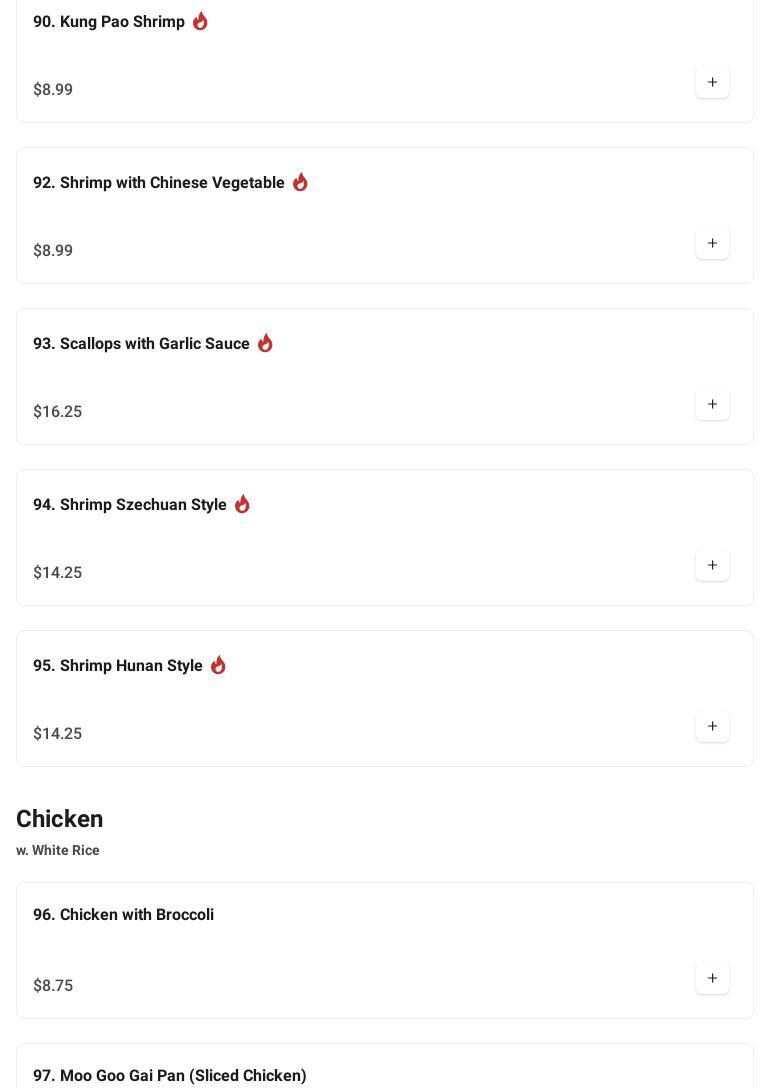770x1088 pixels.
Task: Open Moo Goo Gai Pan item
Action: pyautogui.click(x=170, y=1075)
